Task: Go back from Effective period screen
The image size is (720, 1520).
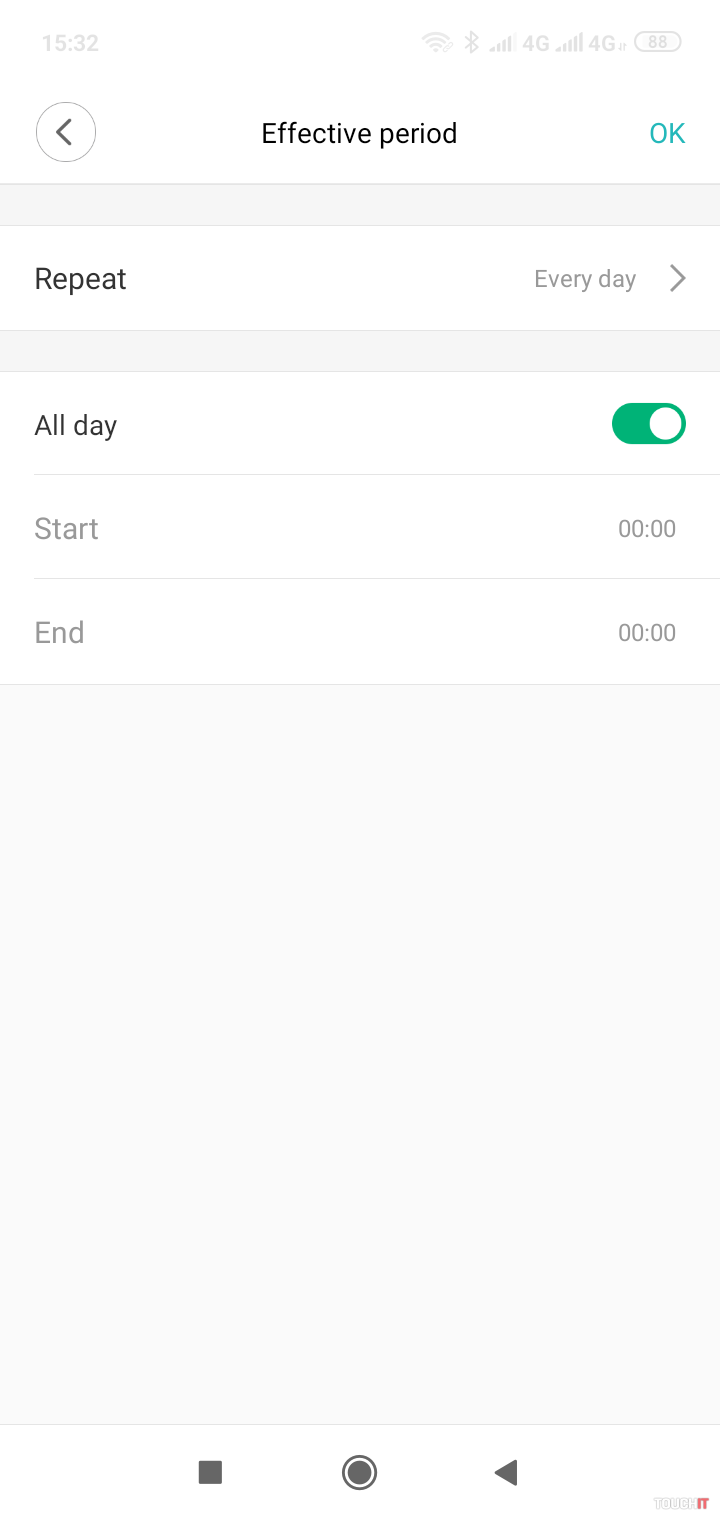Action: (66, 132)
